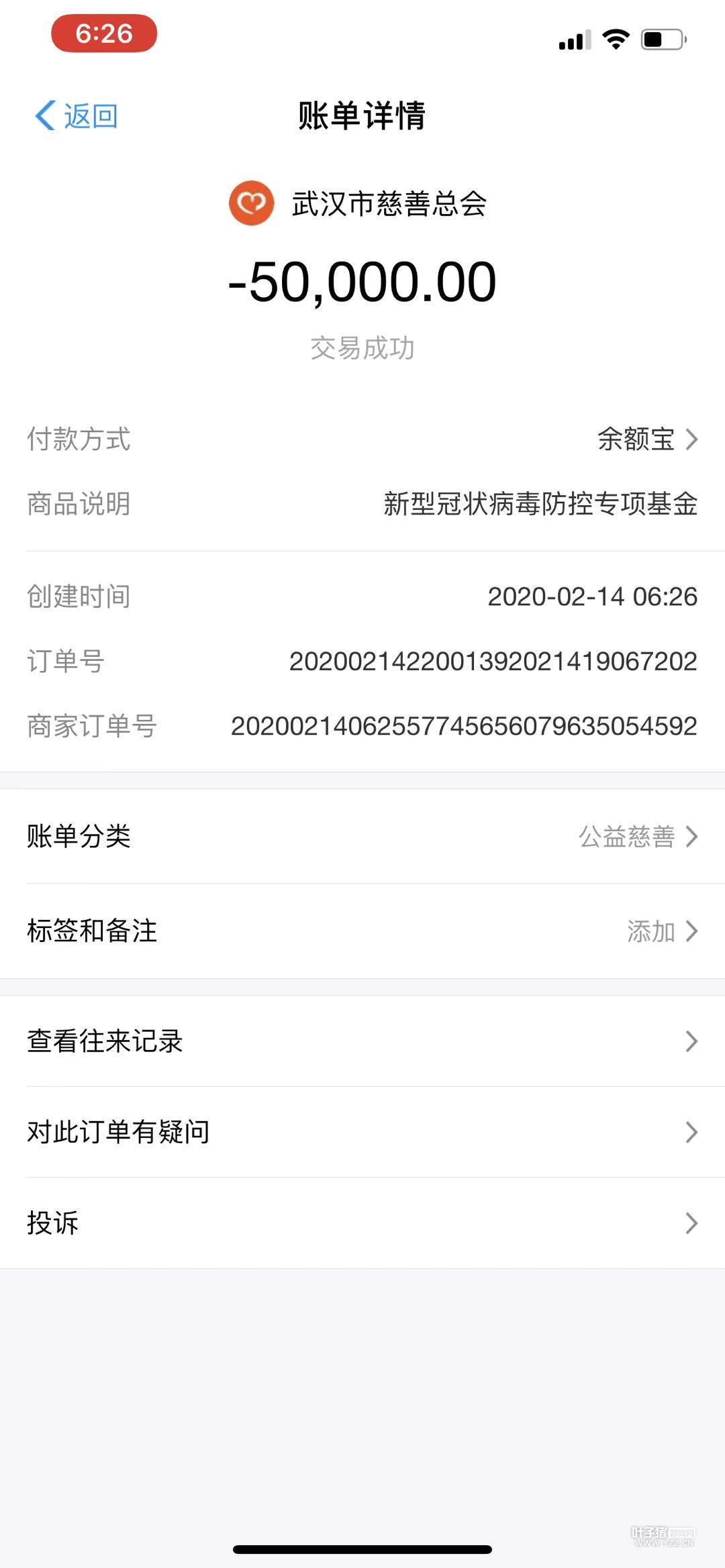Open 付款方式 余额宝 payment details
The height and width of the screenshot is (1568, 725).
click(x=646, y=439)
